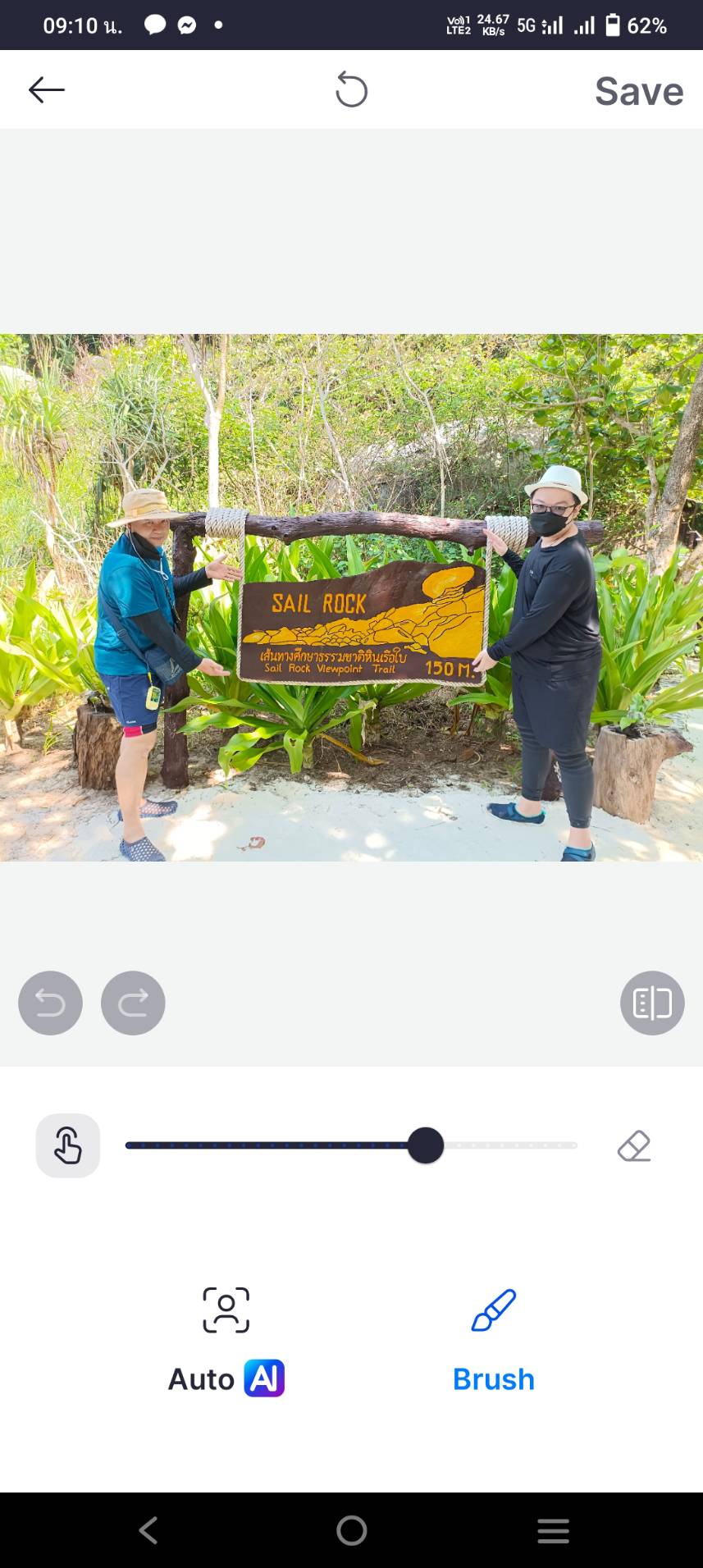703x1568 pixels.
Task: Switch to the eraser tool
Action: pos(633,1145)
